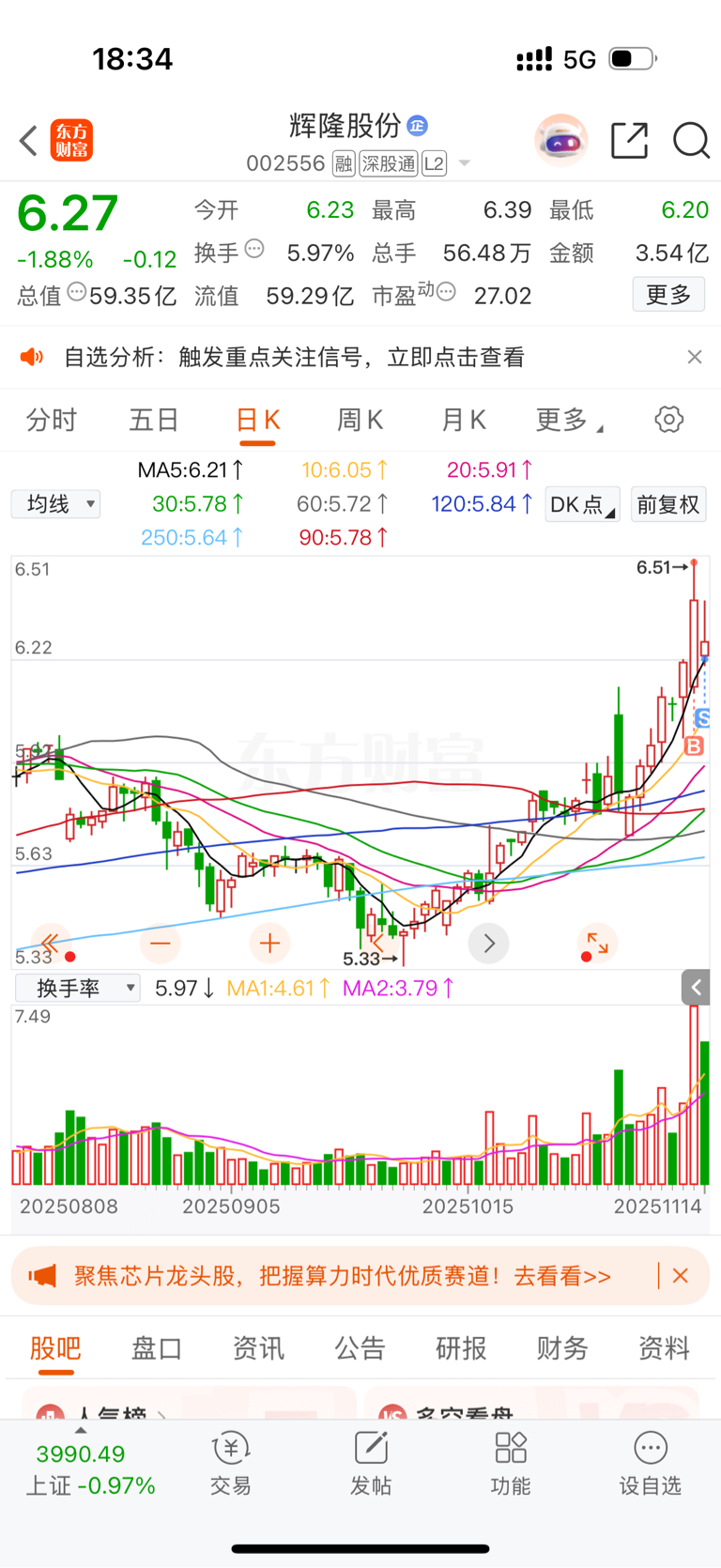Close the 聚焦芯片龙头股 banner
Image resolution: width=721 pixels, height=1568 pixels.
(681, 1276)
